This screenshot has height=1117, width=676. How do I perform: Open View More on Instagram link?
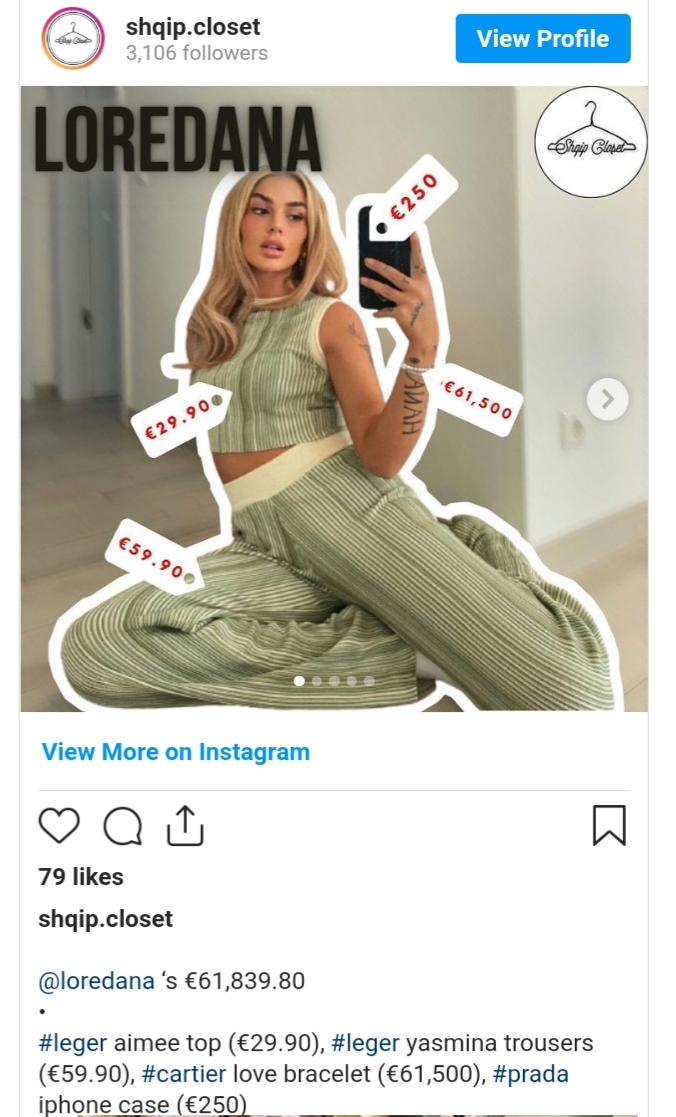(x=176, y=752)
